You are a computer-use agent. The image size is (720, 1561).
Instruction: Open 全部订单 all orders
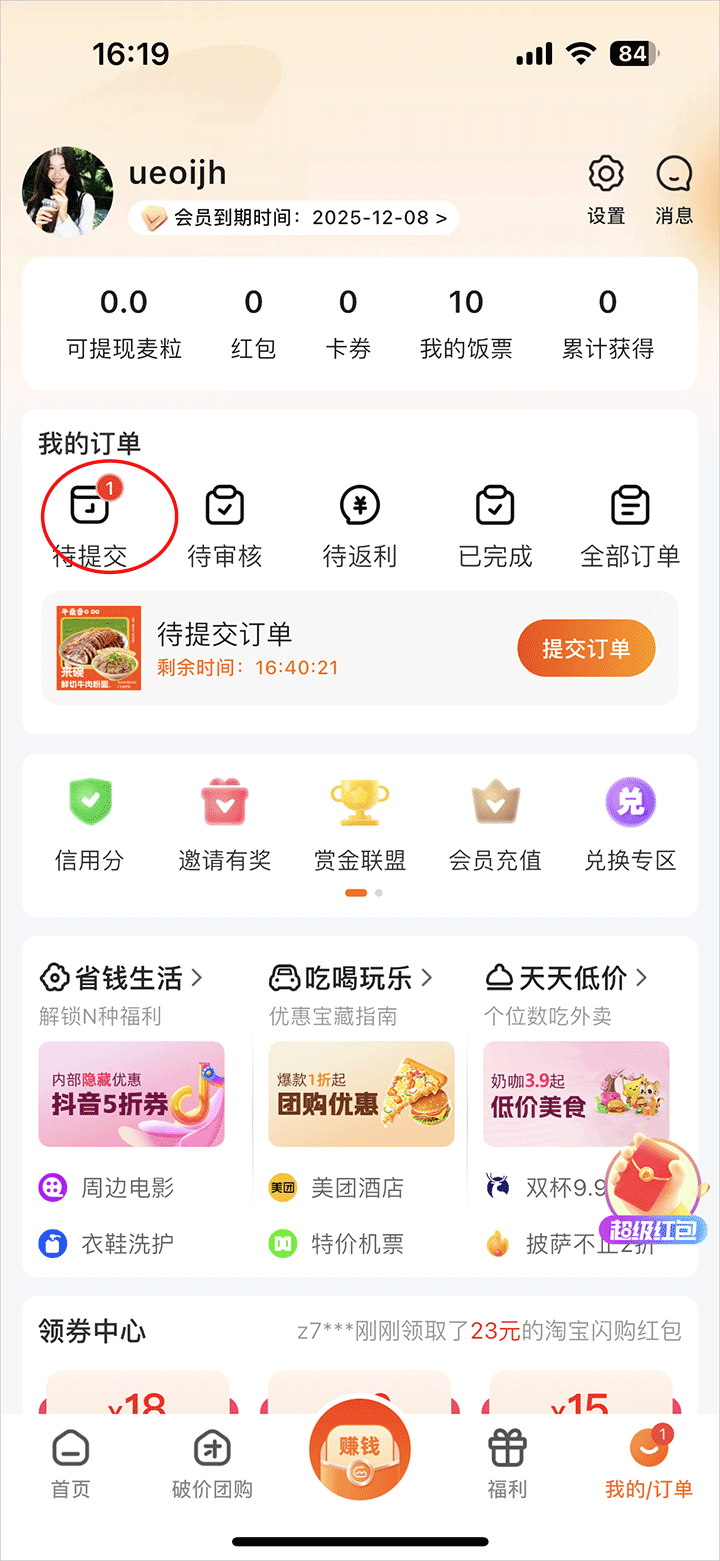(630, 526)
